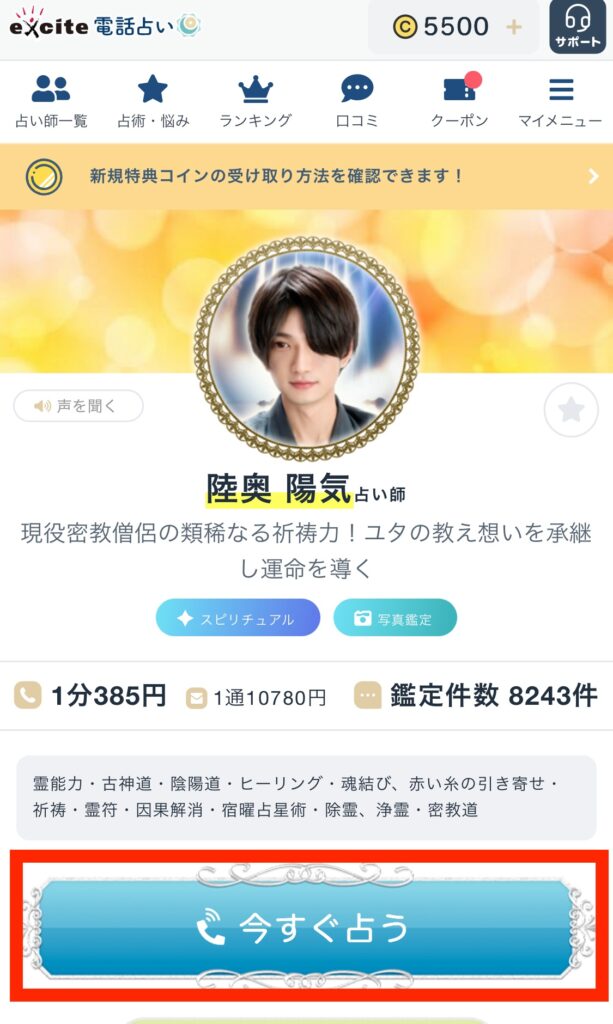
Task: Tap 声を聞く to hear voice
Action: 78,406
